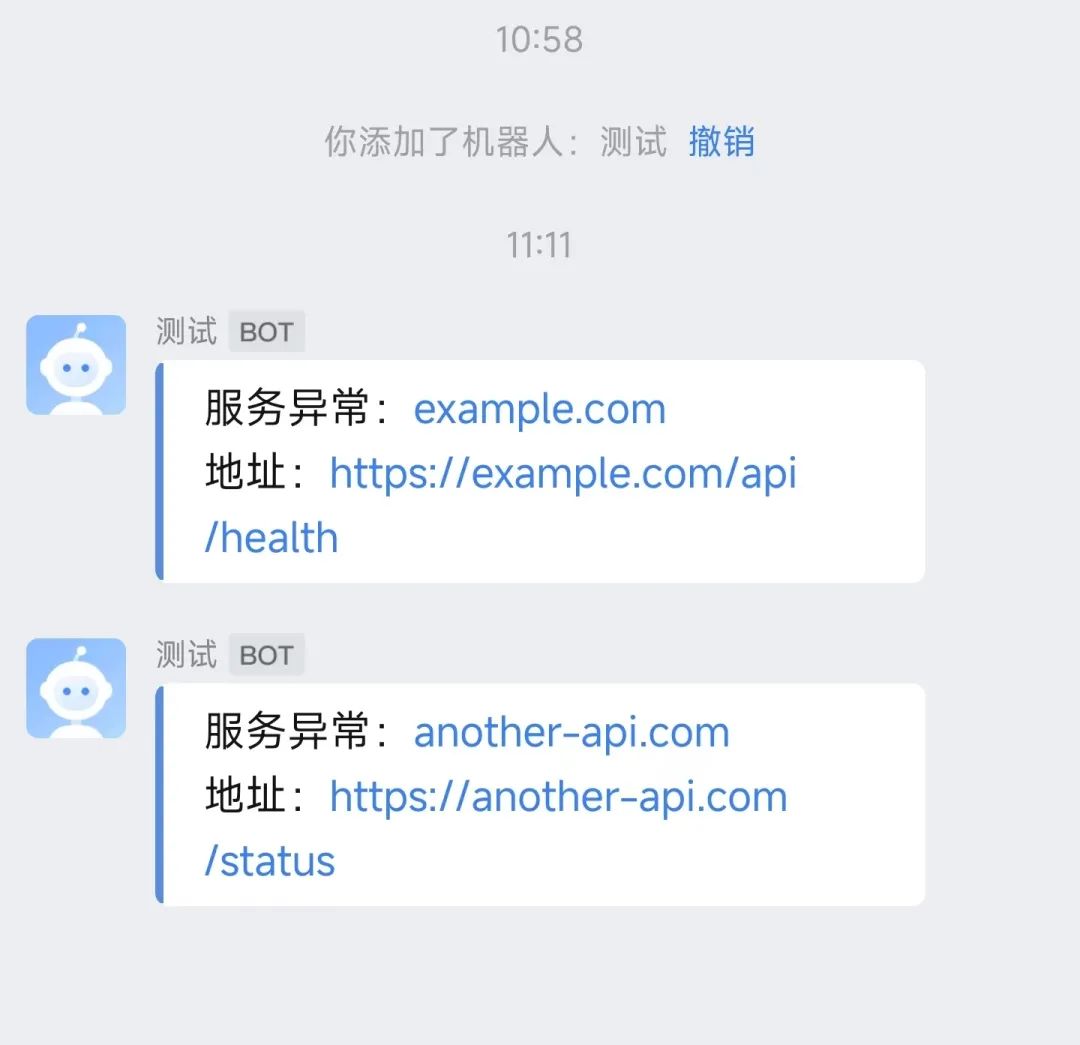This screenshot has height=1045, width=1080.
Task: Open the https://another-api.com/status URL
Action: point(558,798)
